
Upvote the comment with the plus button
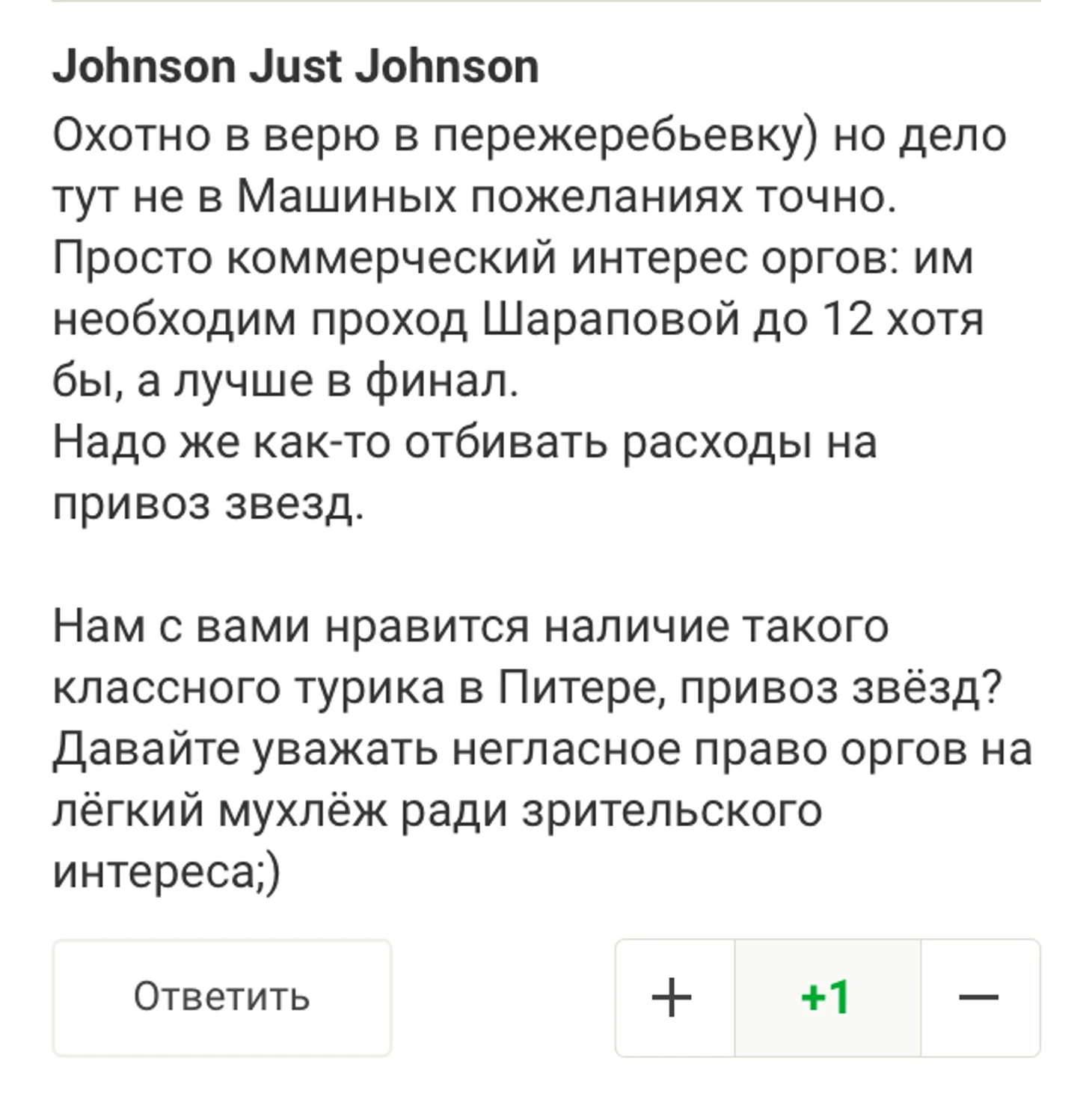point(673,997)
